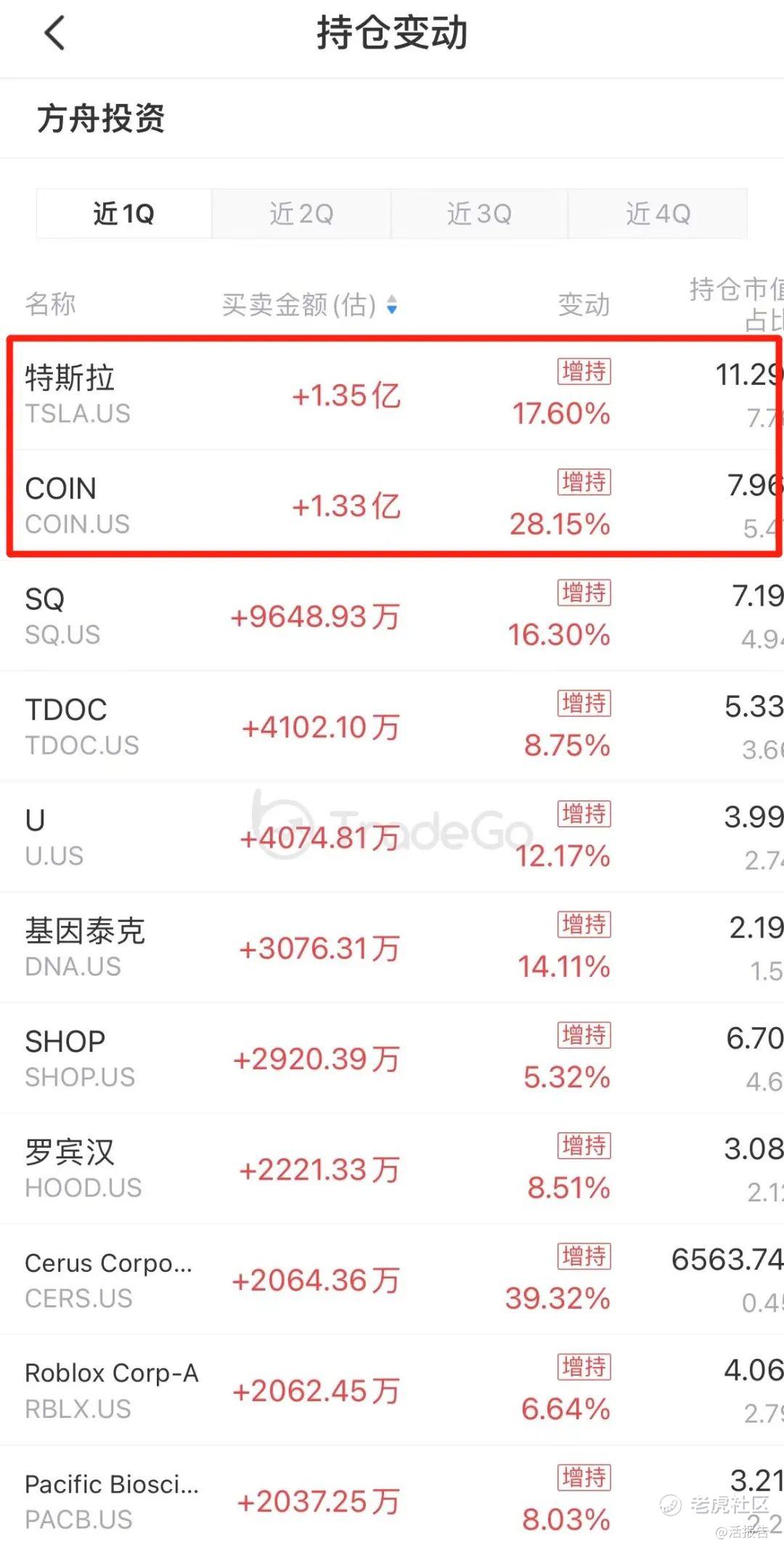Open the U.US holding row
The image size is (784, 1550).
pyautogui.click(x=392, y=837)
